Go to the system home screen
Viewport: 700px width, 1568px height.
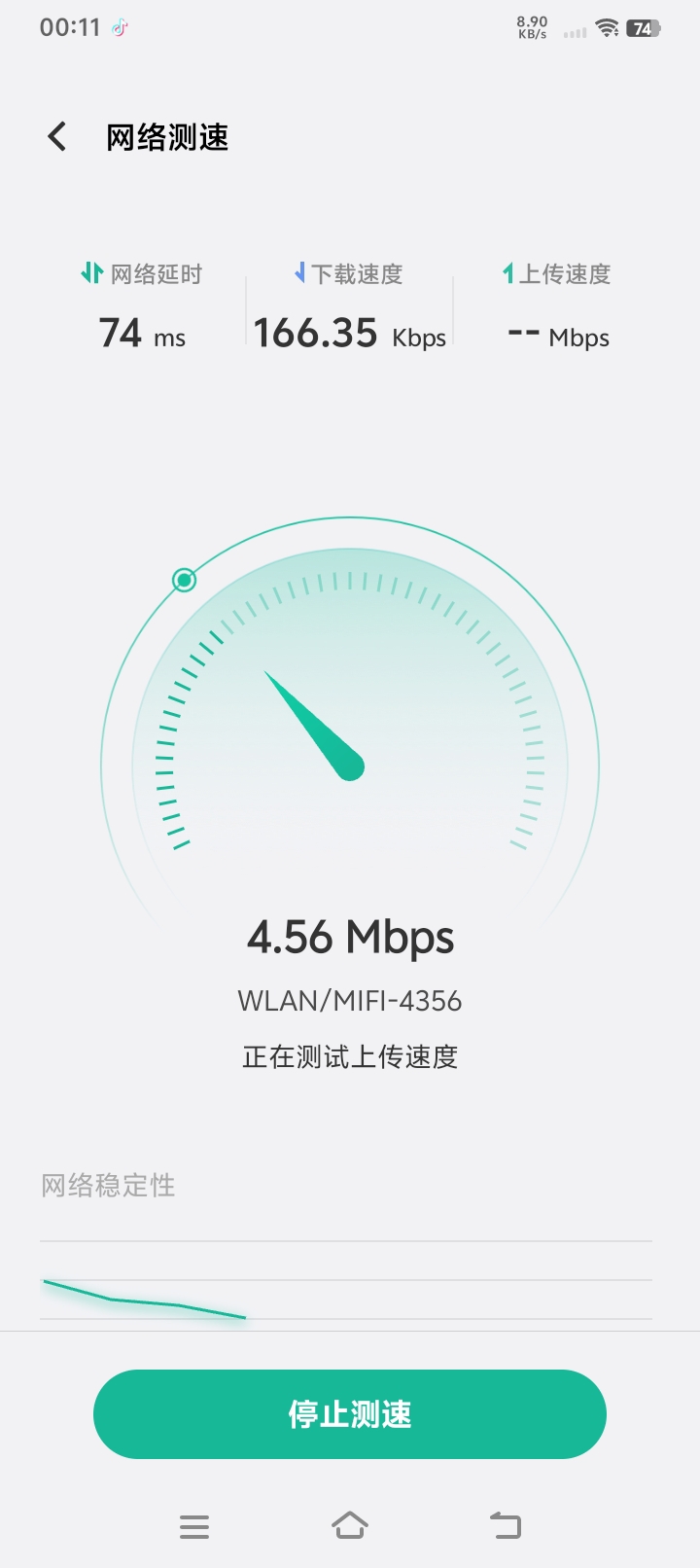(x=350, y=1525)
